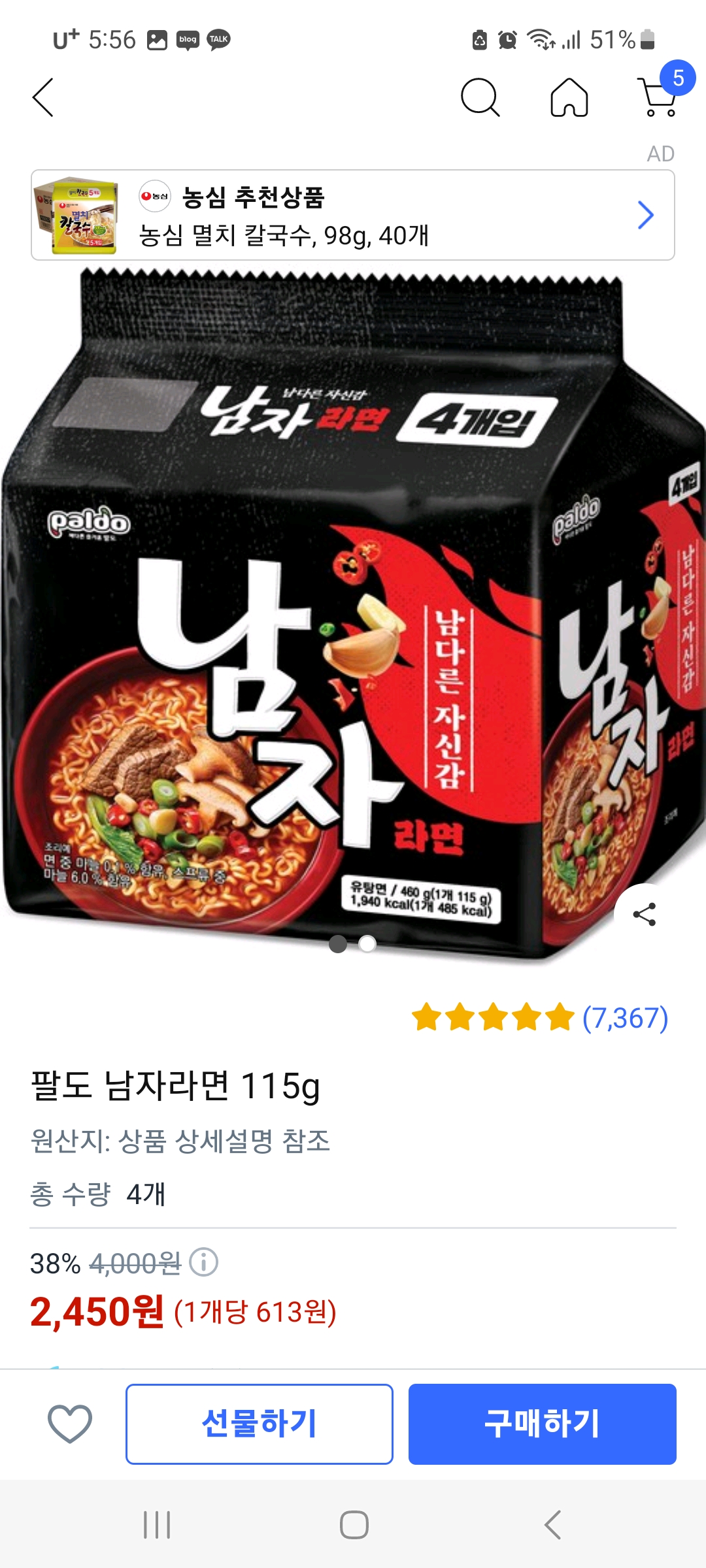Open the search magnifier icon
The image size is (706, 1568).
[480, 97]
